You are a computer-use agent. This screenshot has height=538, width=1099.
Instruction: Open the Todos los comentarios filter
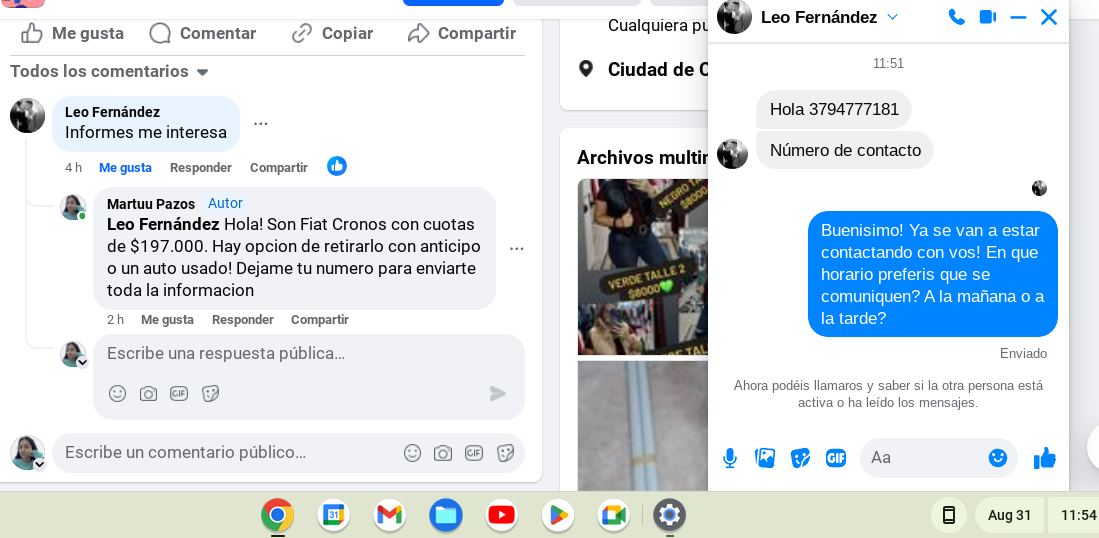pyautogui.click(x=110, y=72)
